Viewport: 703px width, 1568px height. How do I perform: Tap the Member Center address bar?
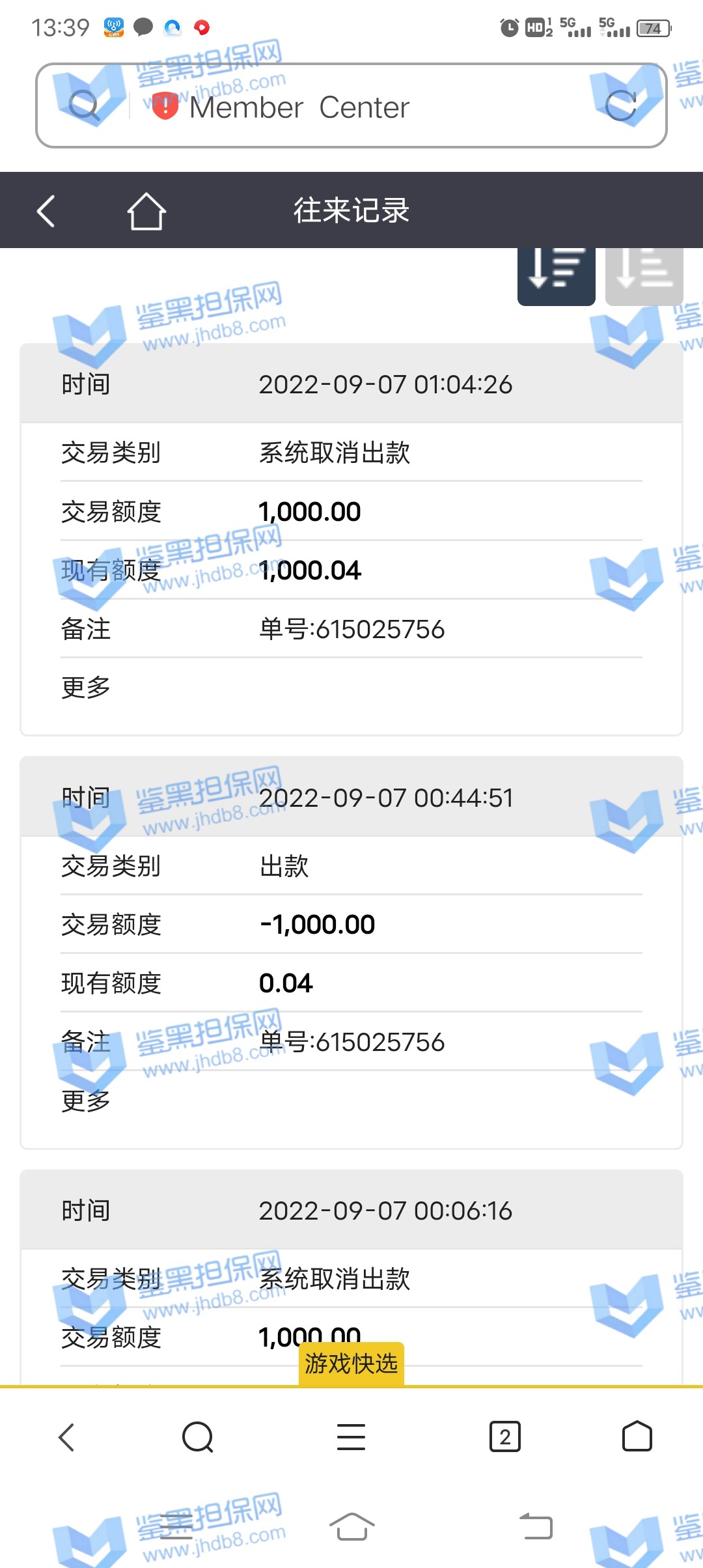click(x=351, y=107)
